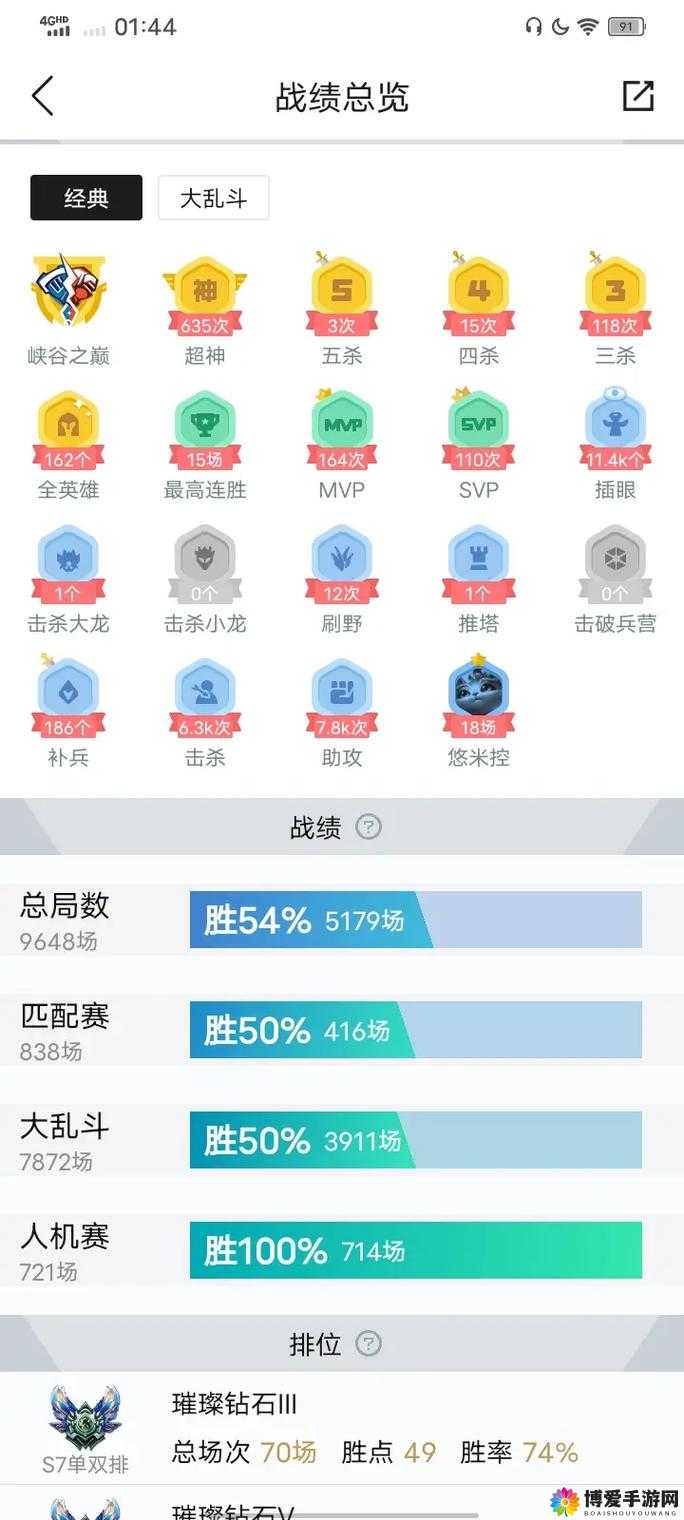This screenshot has height=1520, width=684.
Task: View the MVP badge details
Action: point(341,430)
